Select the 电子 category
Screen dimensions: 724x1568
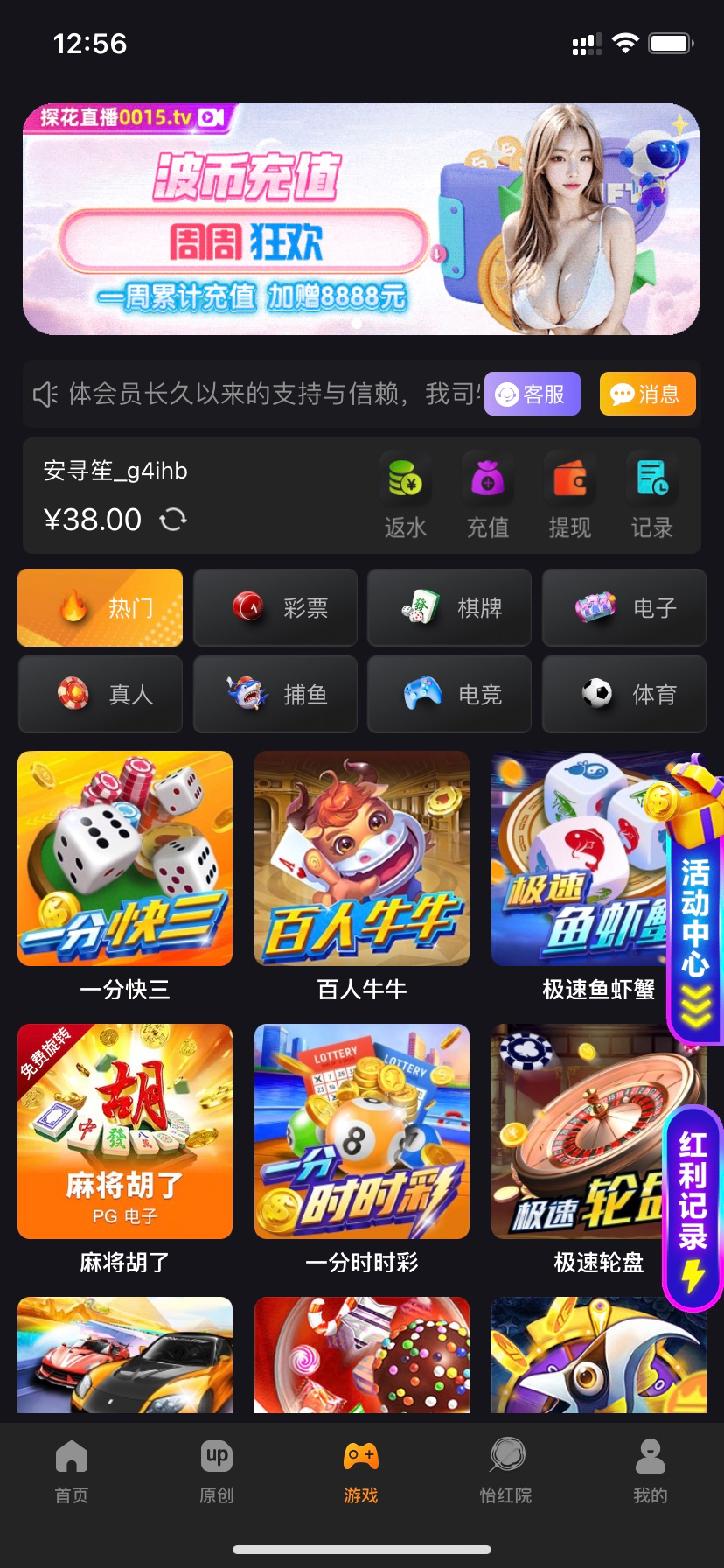pyautogui.click(x=623, y=607)
